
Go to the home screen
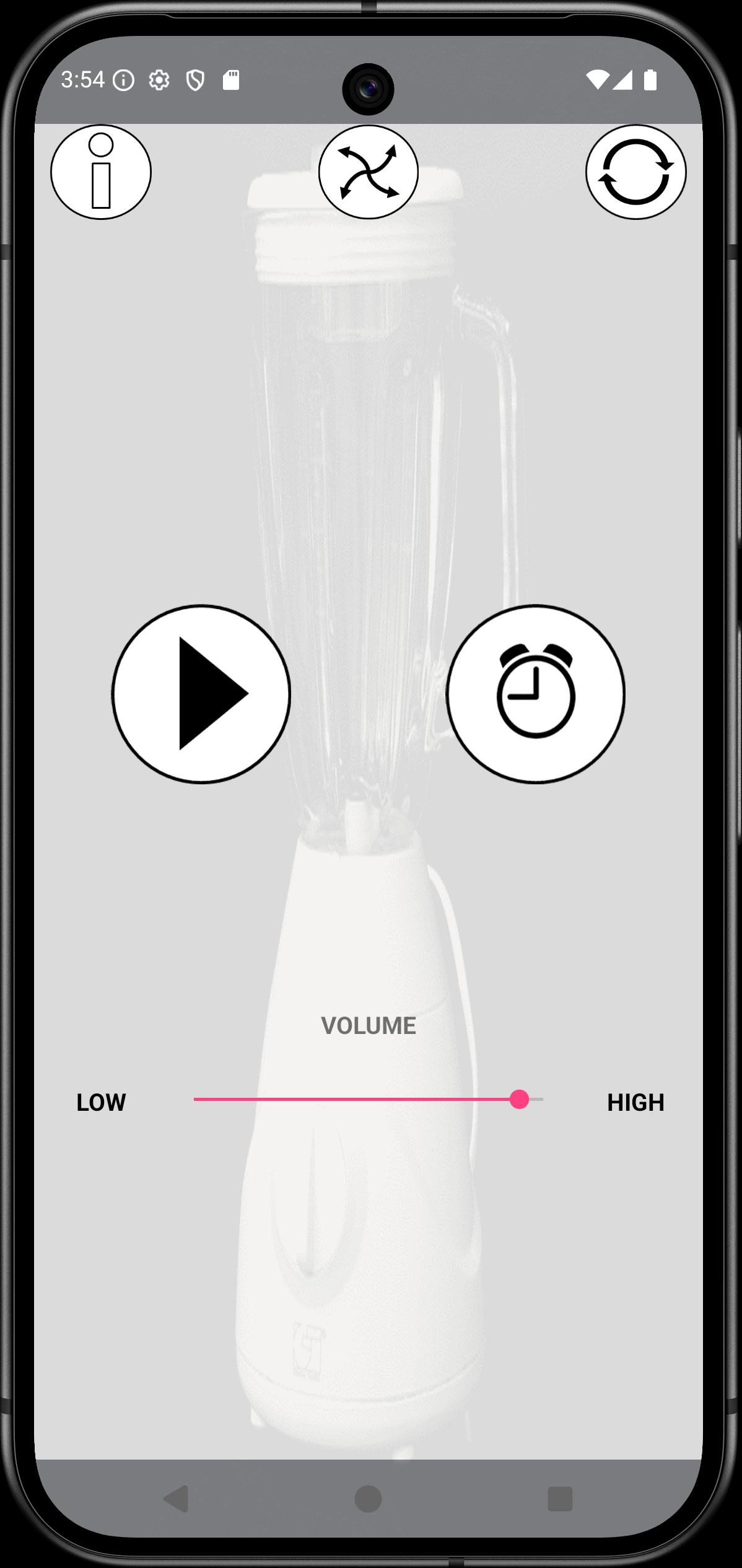(x=368, y=1499)
